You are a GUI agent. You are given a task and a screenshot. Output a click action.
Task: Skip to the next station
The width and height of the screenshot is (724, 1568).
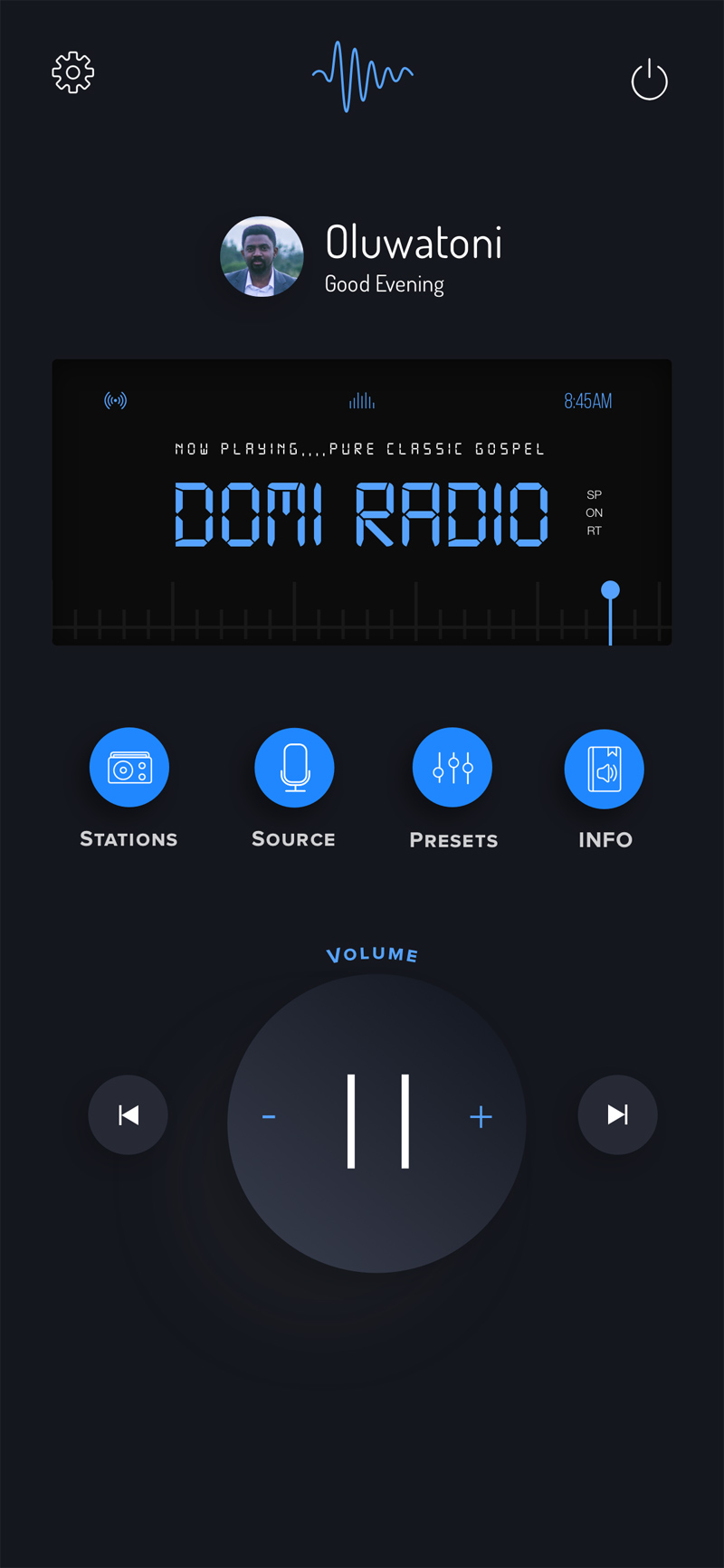(x=617, y=1114)
